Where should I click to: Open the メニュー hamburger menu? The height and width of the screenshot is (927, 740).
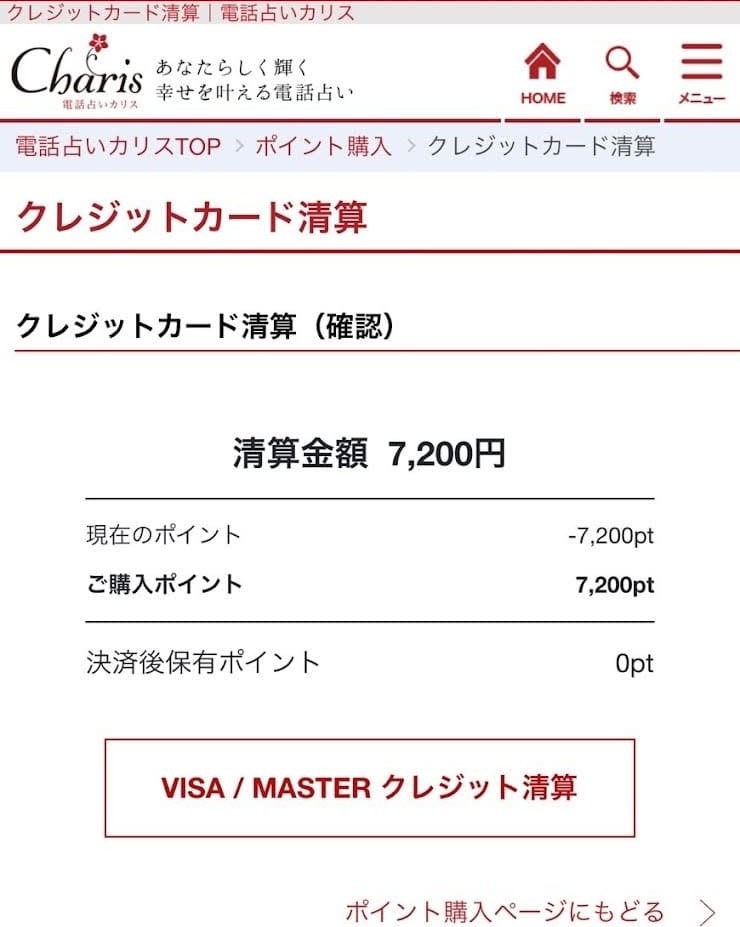(x=701, y=73)
